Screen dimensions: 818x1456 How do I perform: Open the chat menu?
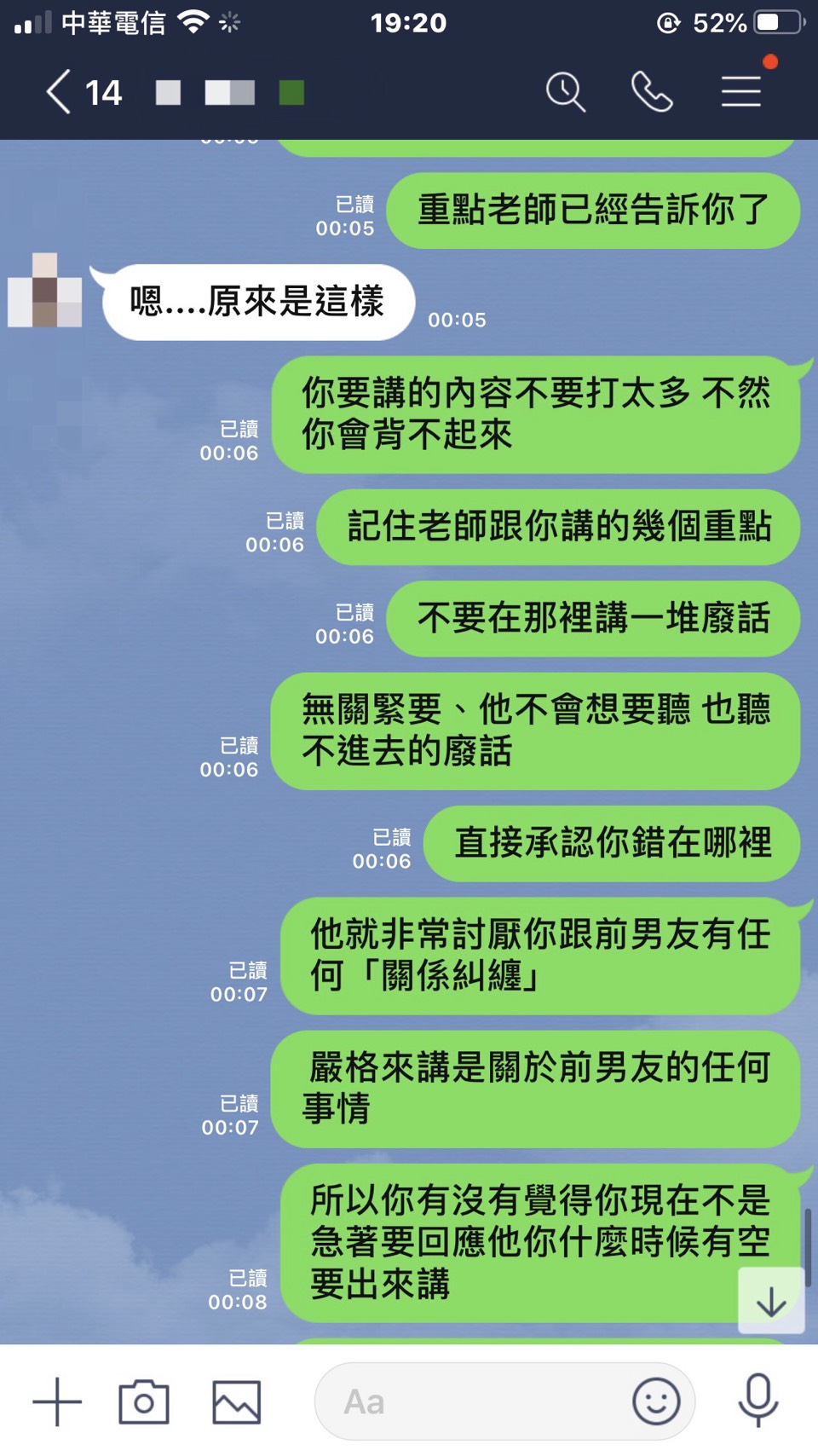(740, 92)
